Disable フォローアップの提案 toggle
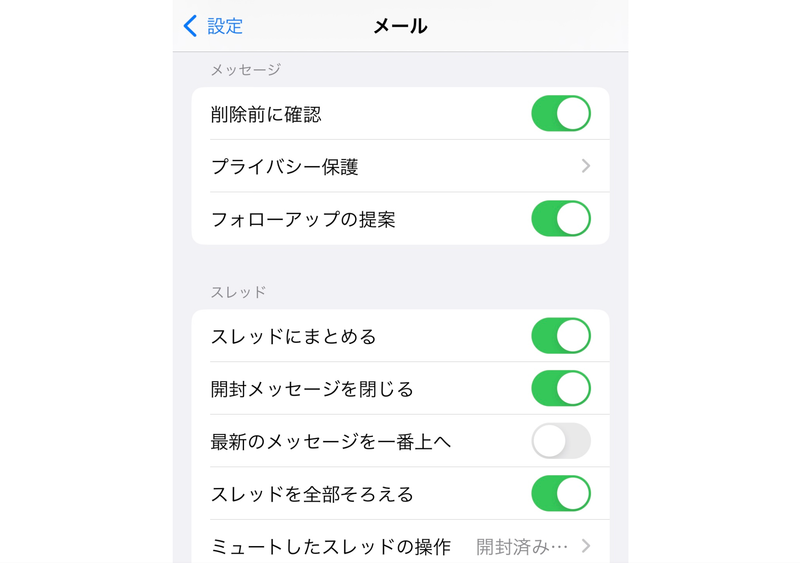 point(560,219)
